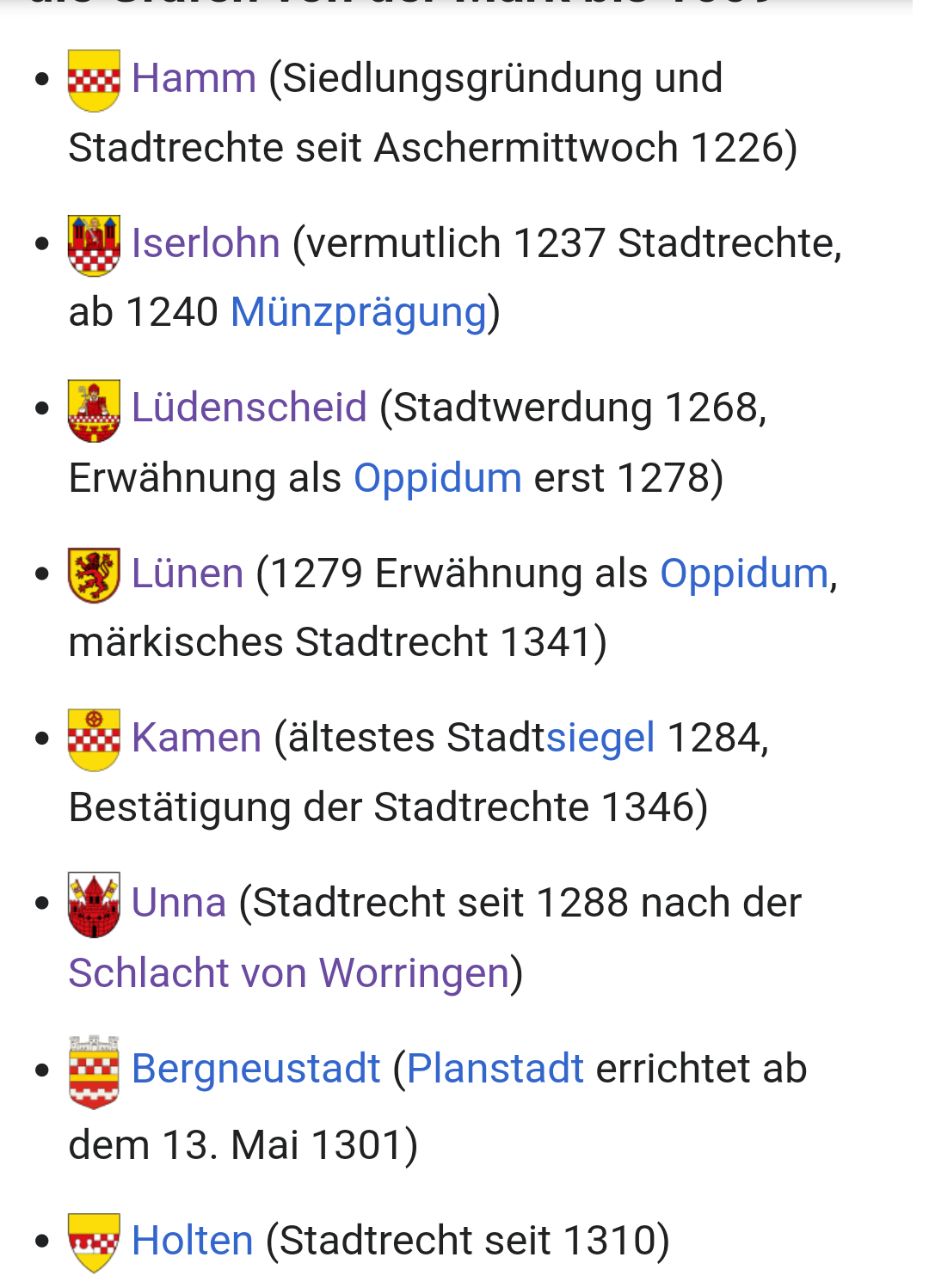Go to the Lüdenscheid article
This screenshot has height=1288, width=929.
pyautogui.click(x=249, y=408)
